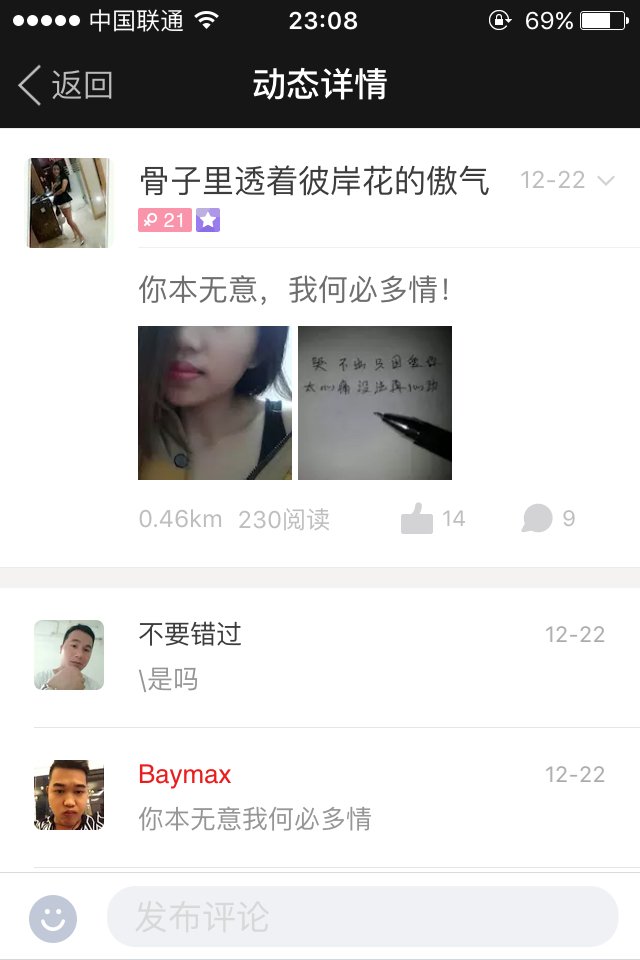Open the emoji picker
640x960 pixels.
(53, 918)
